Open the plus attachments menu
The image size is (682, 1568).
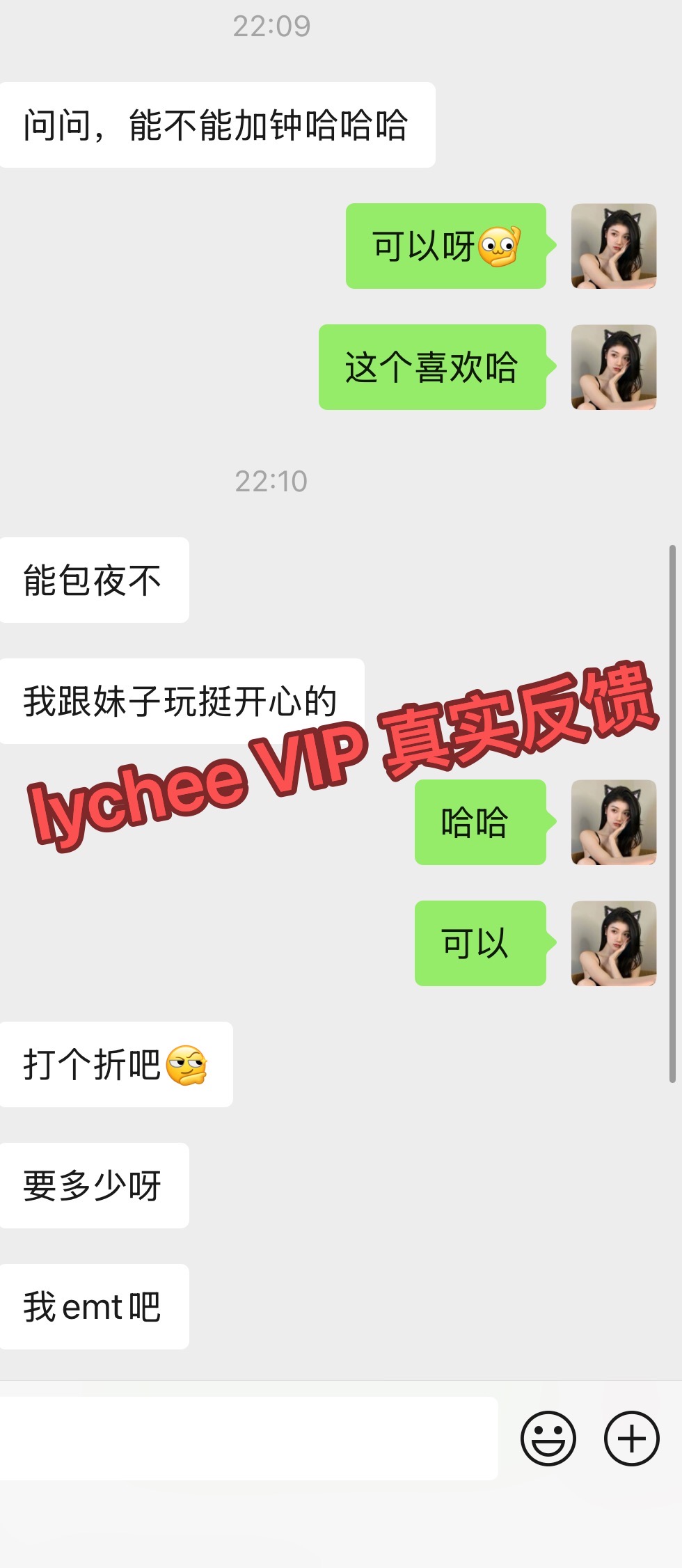pos(631,1438)
